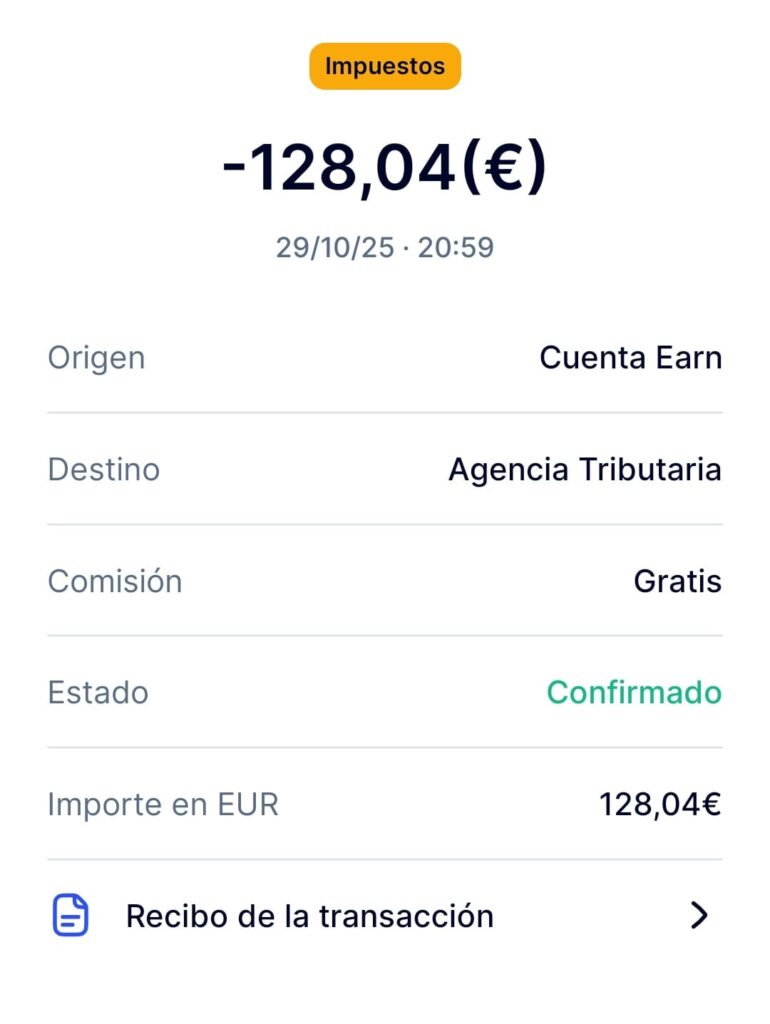The height and width of the screenshot is (1024, 770).
Task: Select the Impuestos category badge
Action: [385, 66]
